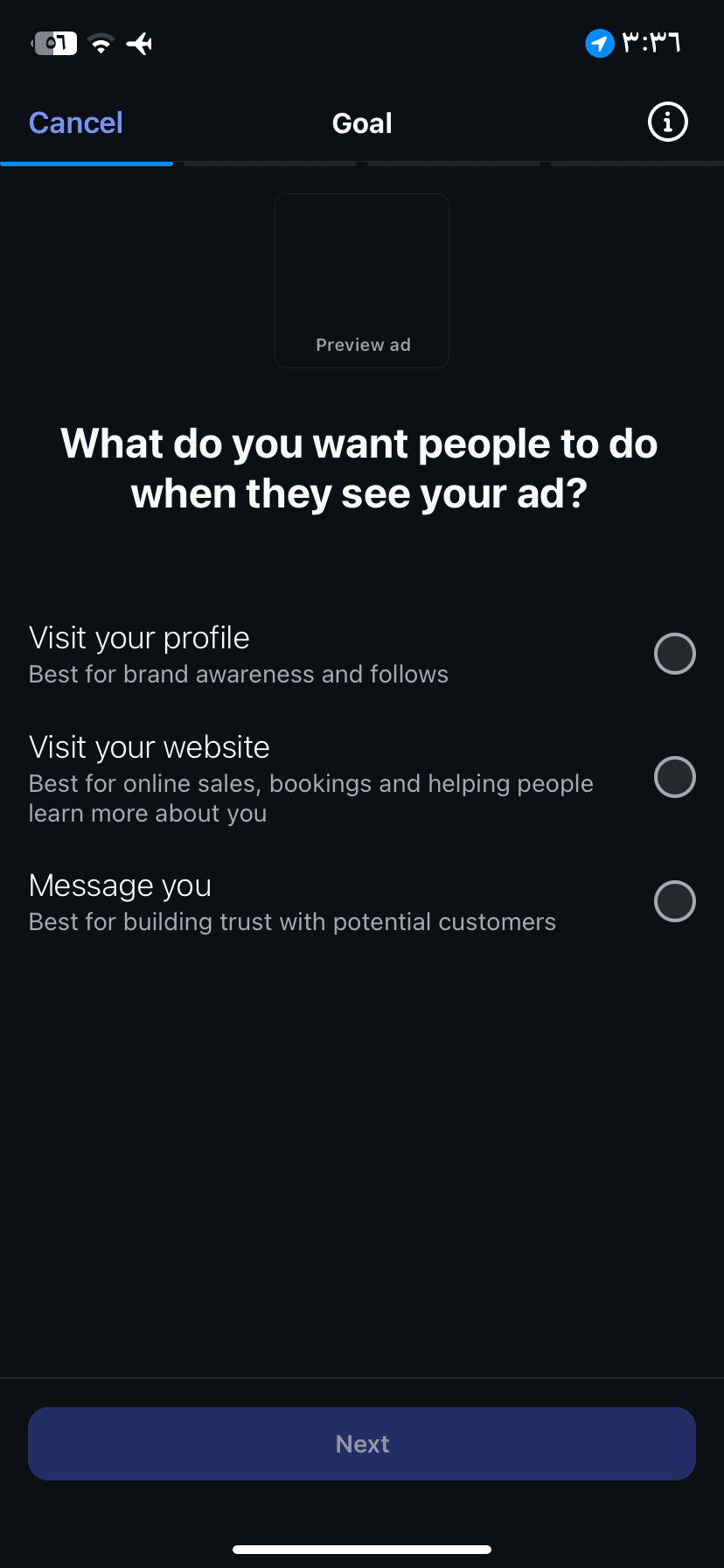Tap the Next button
The image size is (724, 1568).
click(x=362, y=1444)
